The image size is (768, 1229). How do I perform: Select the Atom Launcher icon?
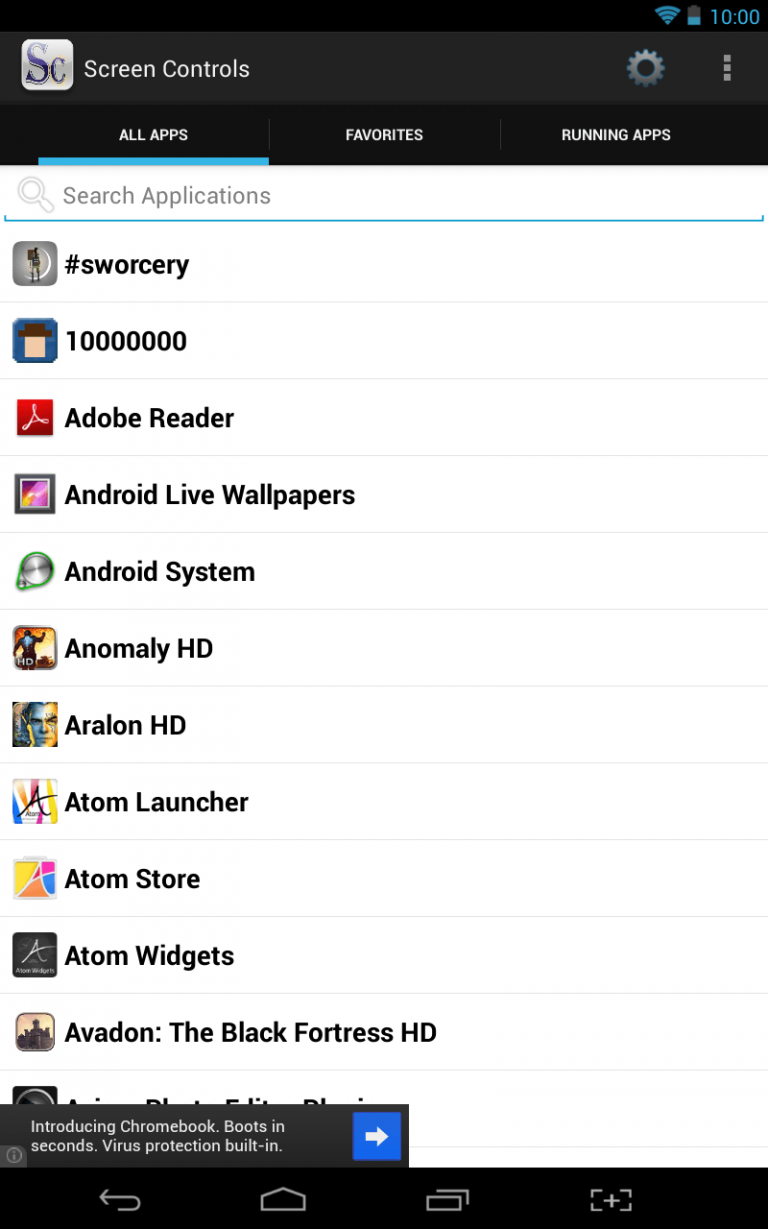pyautogui.click(x=35, y=801)
